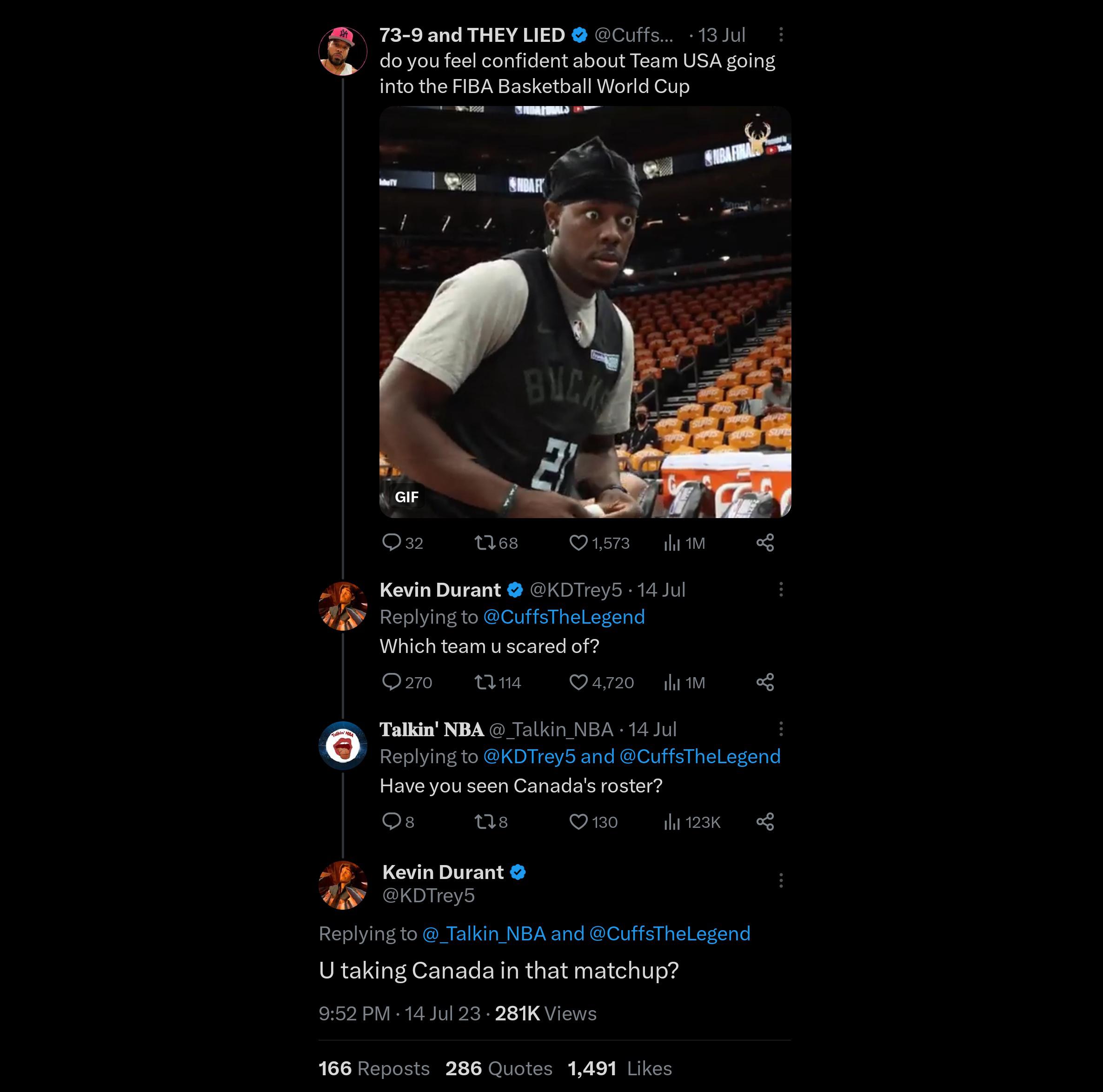Like the Team USA confidence tweet
The height and width of the screenshot is (1092, 1103).
(x=578, y=542)
